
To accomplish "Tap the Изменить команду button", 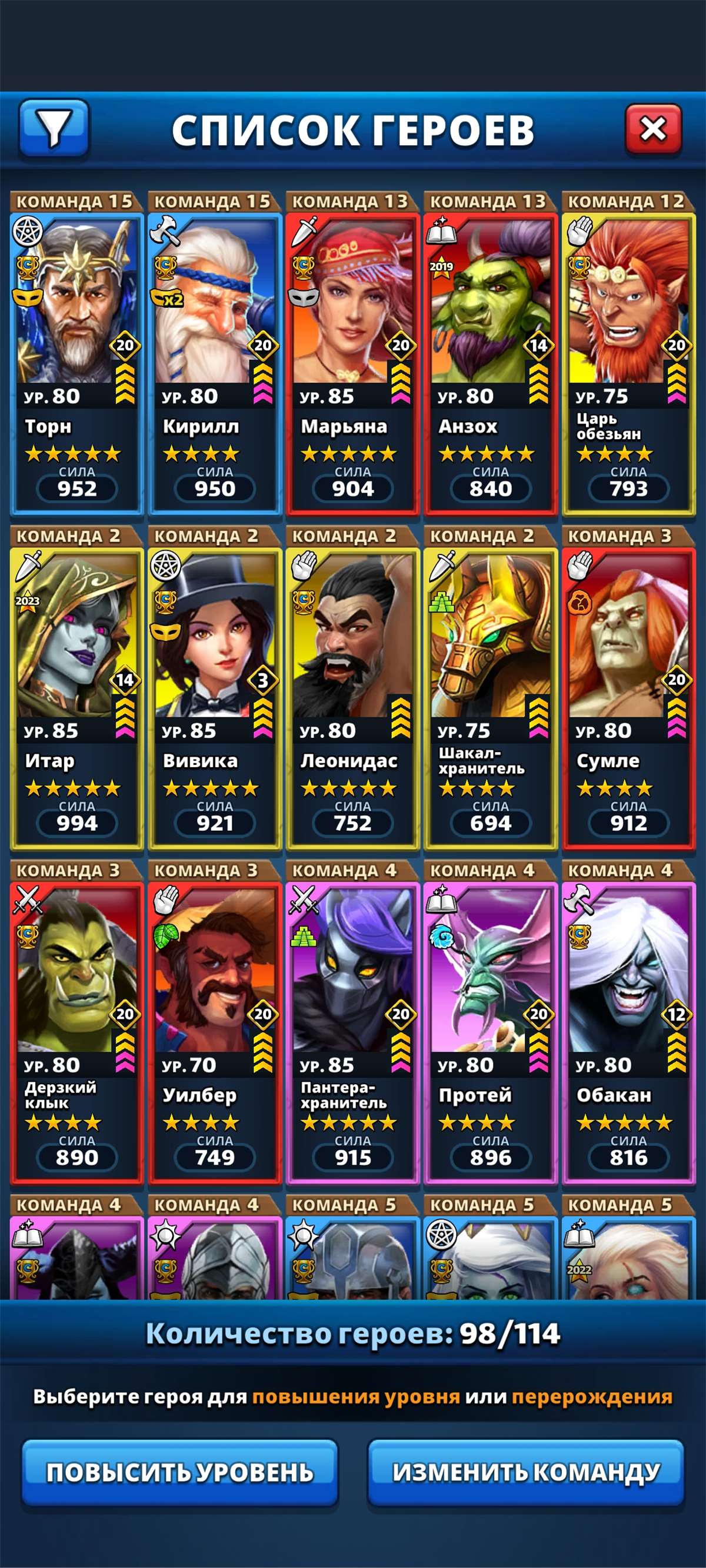I will tap(526, 1472).
